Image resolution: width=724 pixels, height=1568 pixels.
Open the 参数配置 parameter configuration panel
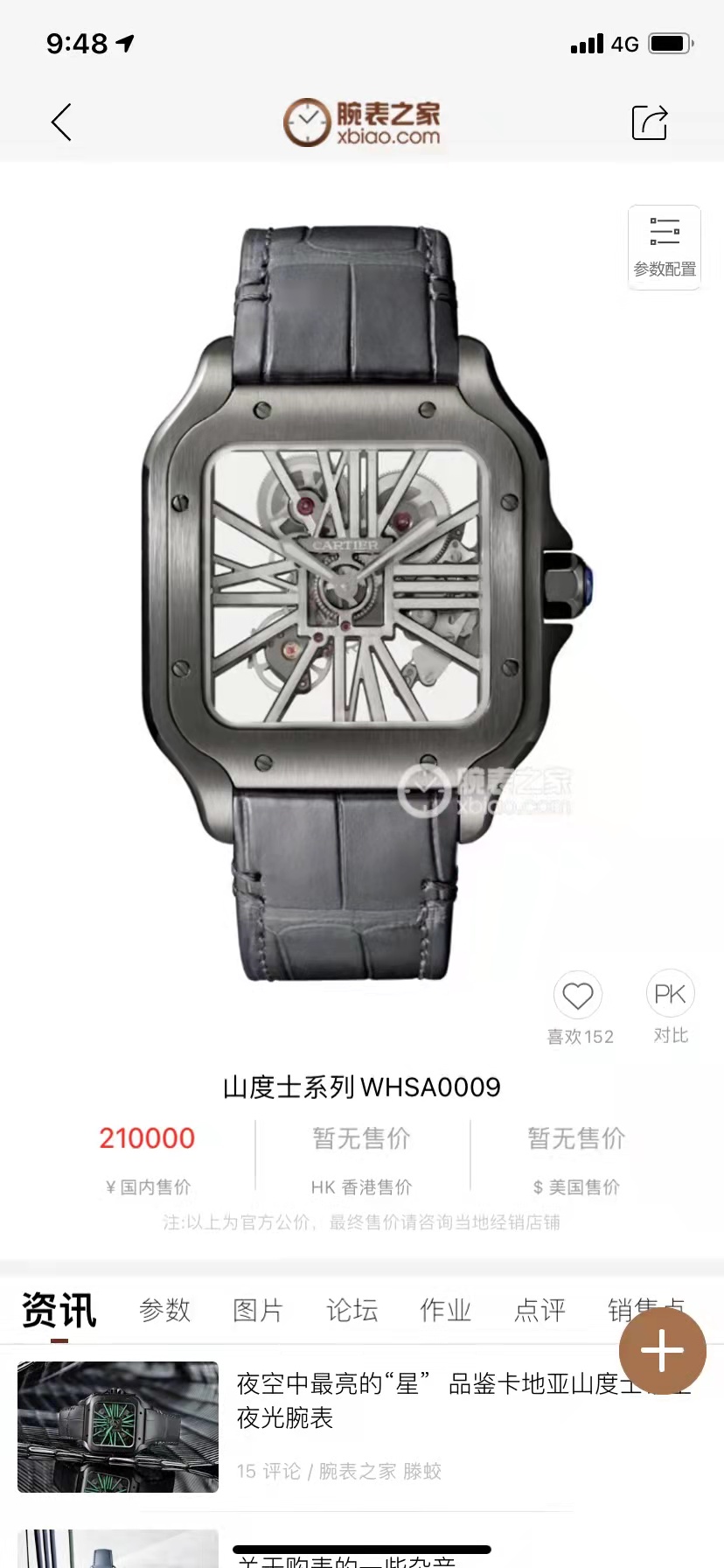pyautogui.click(x=664, y=248)
